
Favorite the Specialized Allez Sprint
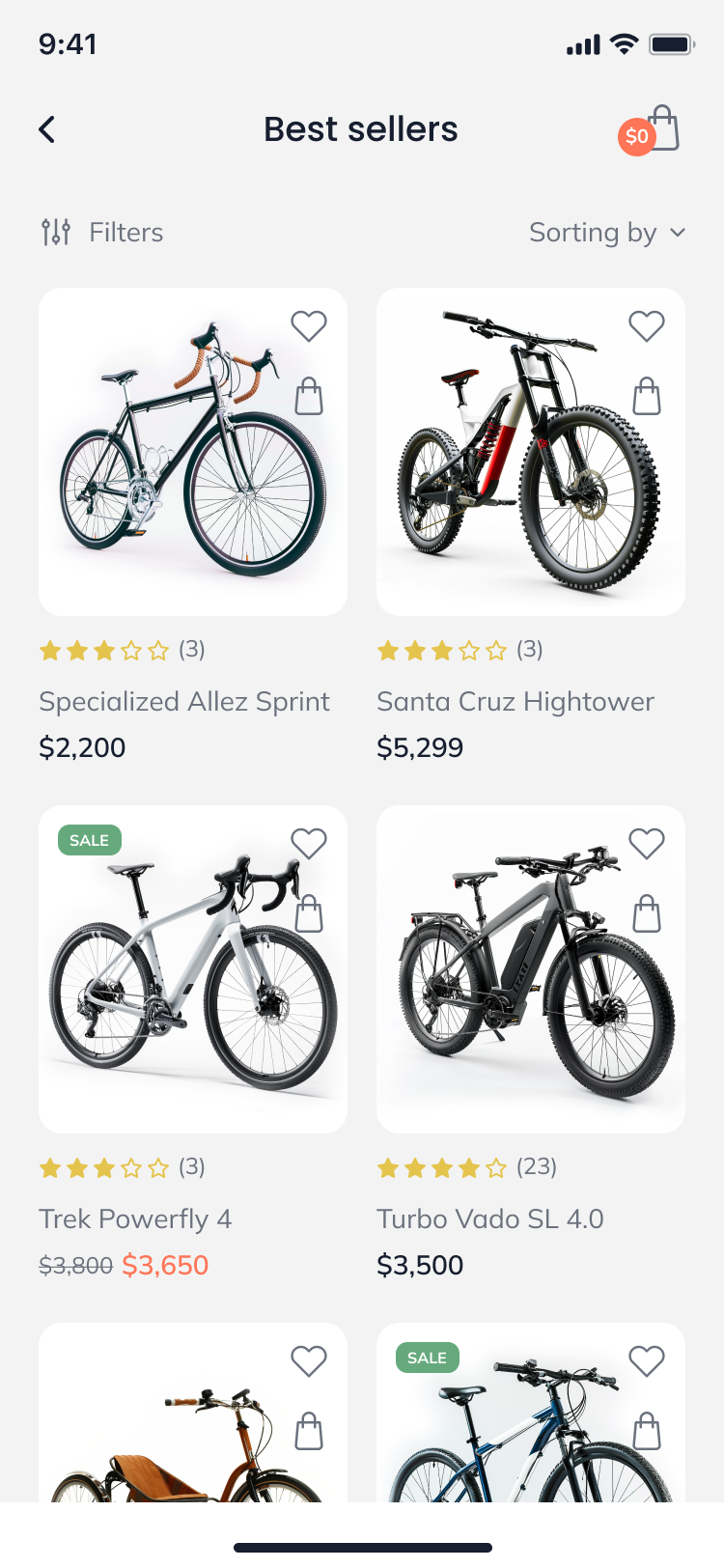click(x=309, y=325)
